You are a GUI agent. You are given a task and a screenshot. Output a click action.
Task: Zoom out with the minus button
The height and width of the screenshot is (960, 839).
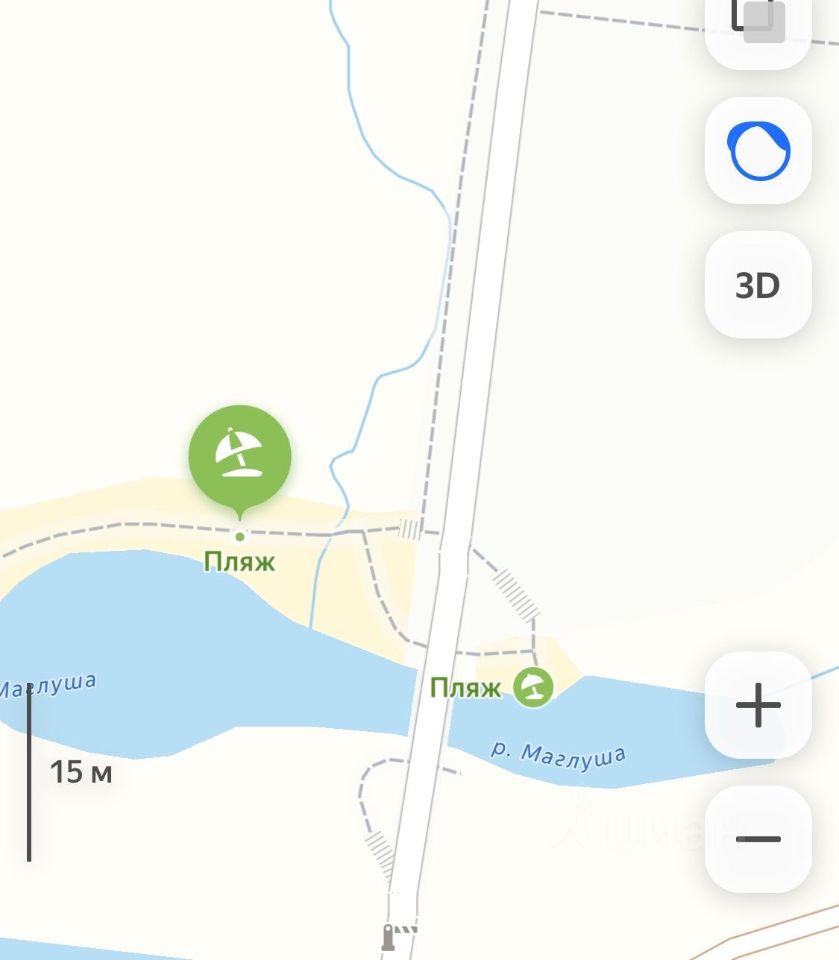point(757,839)
